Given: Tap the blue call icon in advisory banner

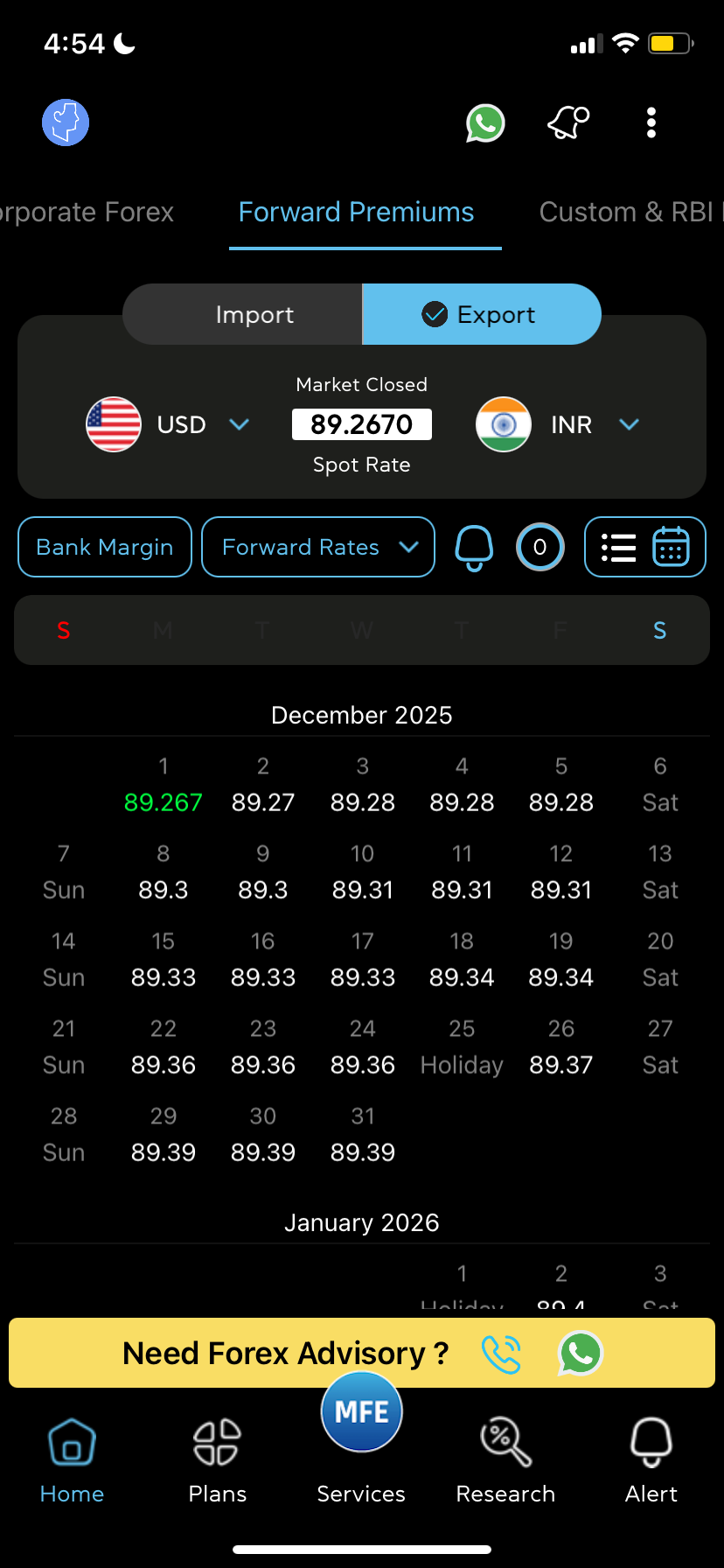Looking at the screenshot, I should point(501,1353).
